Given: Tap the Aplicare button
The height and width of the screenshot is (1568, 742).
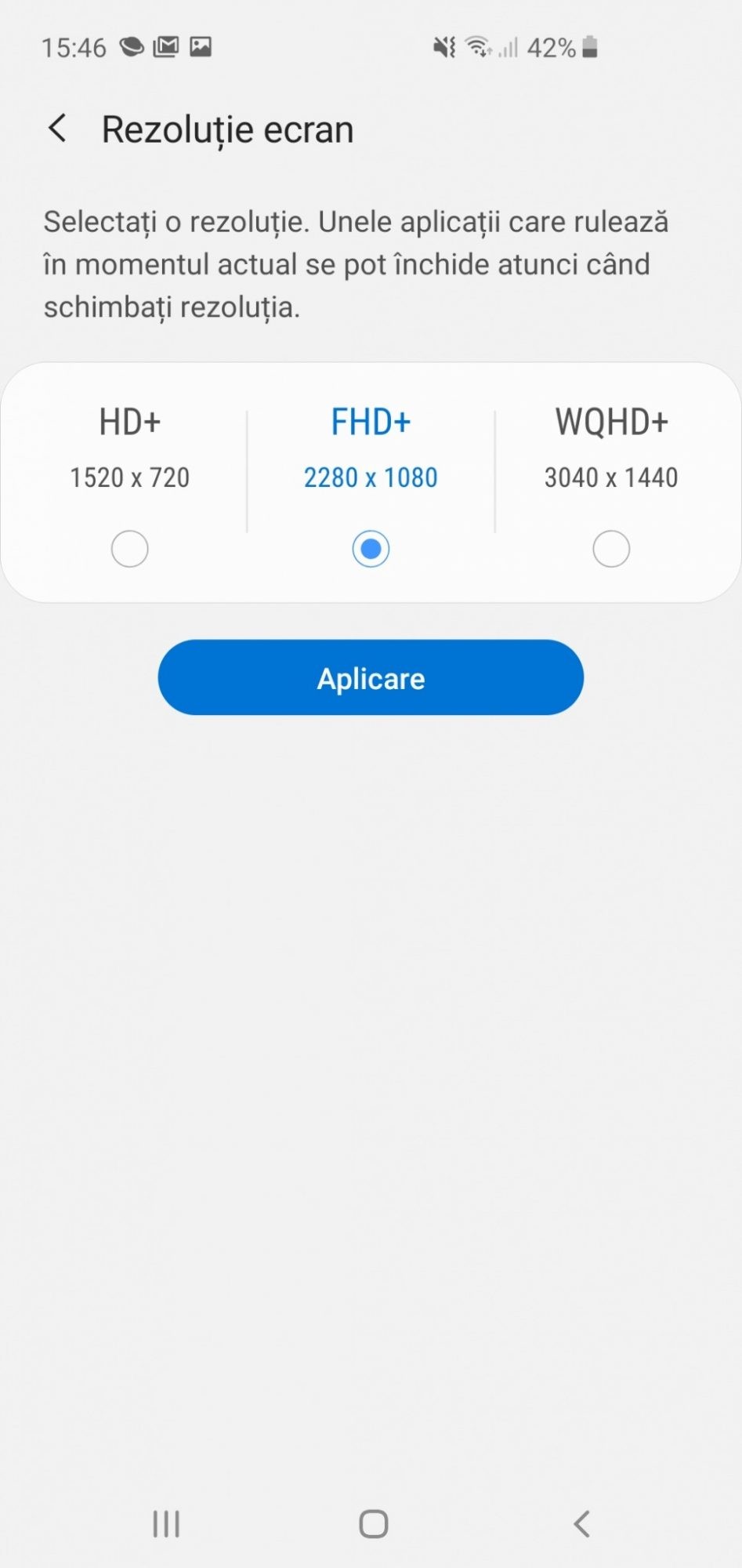Looking at the screenshot, I should tap(371, 677).
